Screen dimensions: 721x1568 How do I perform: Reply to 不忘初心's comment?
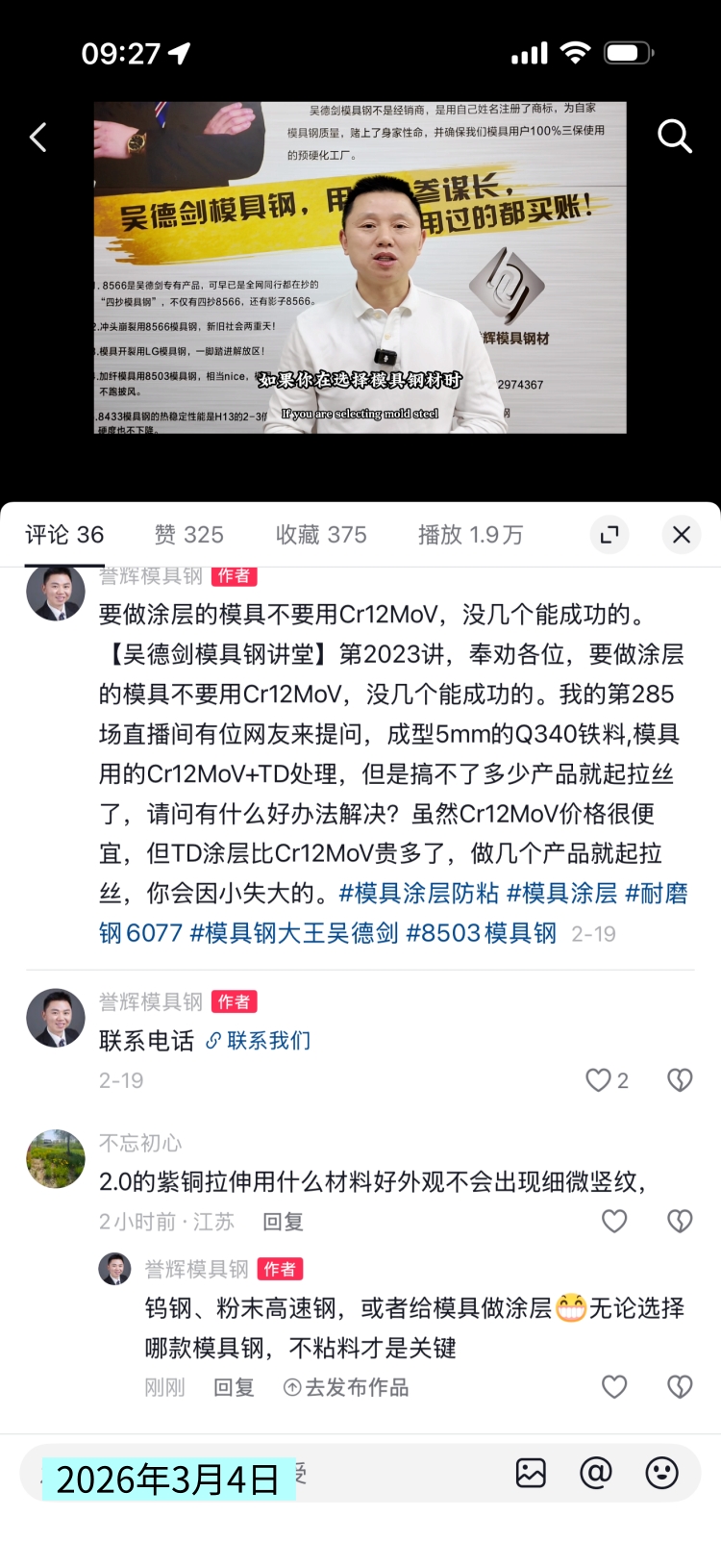pos(283,1223)
